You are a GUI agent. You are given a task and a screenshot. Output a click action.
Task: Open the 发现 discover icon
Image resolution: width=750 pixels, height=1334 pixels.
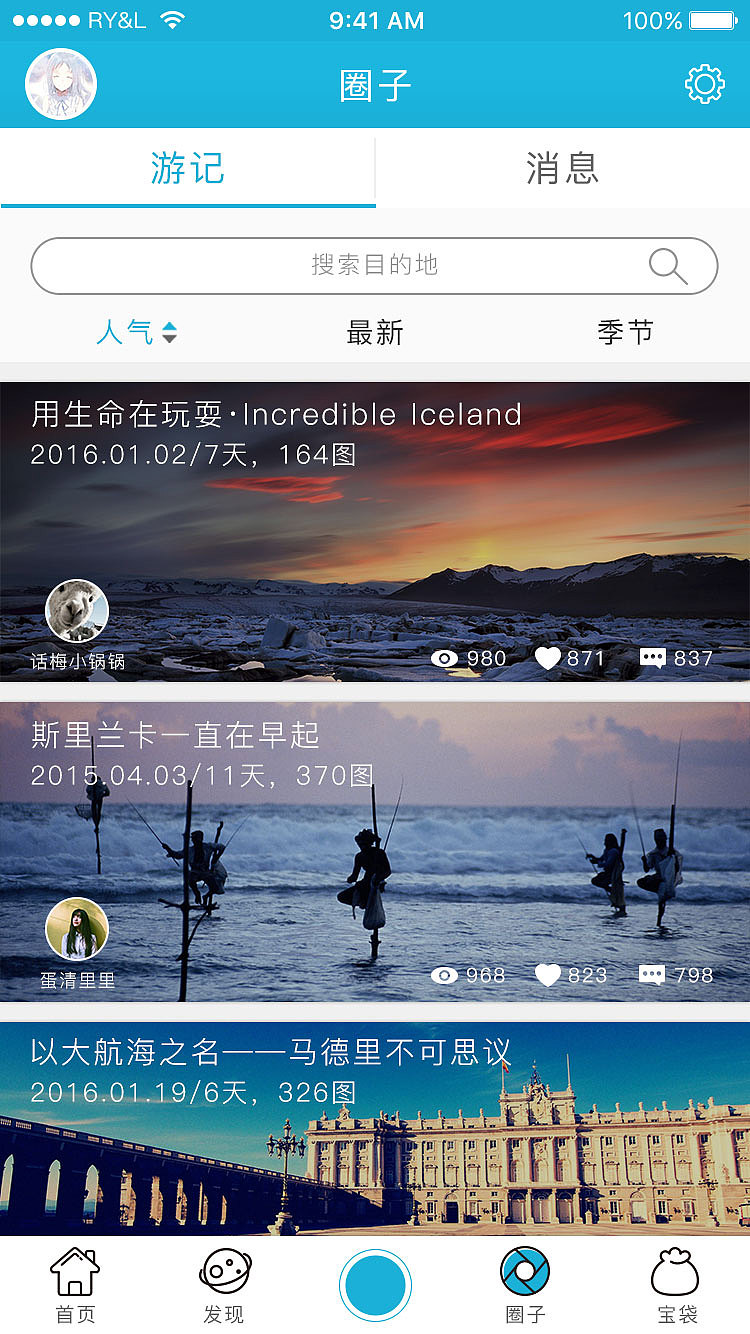click(x=225, y=1285)
